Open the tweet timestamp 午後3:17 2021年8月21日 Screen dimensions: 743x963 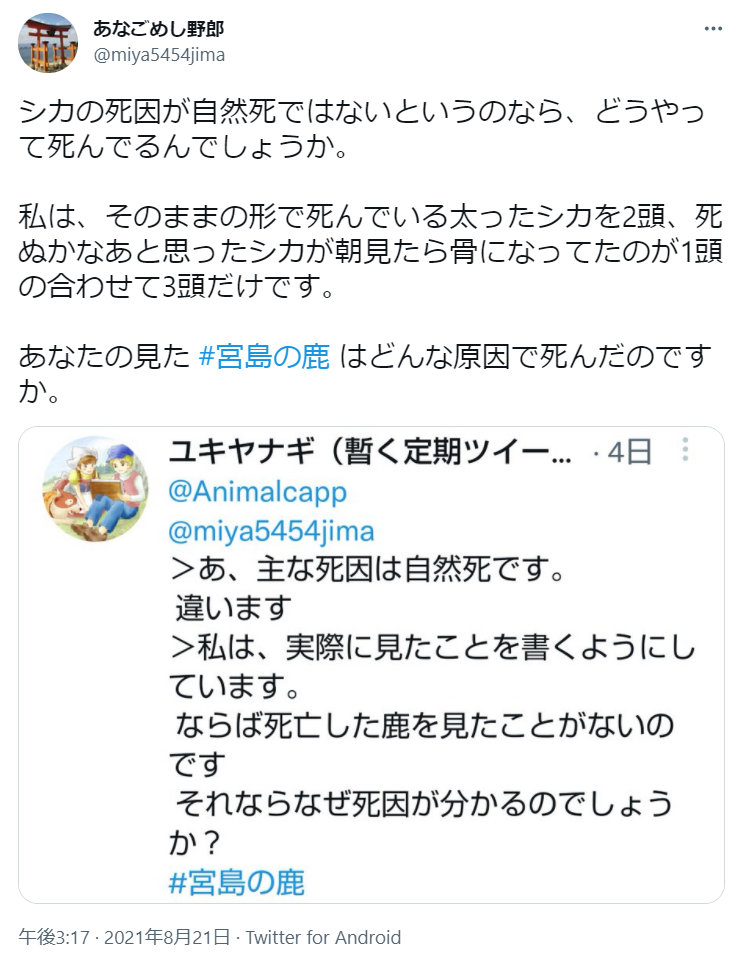click(124, 937)
